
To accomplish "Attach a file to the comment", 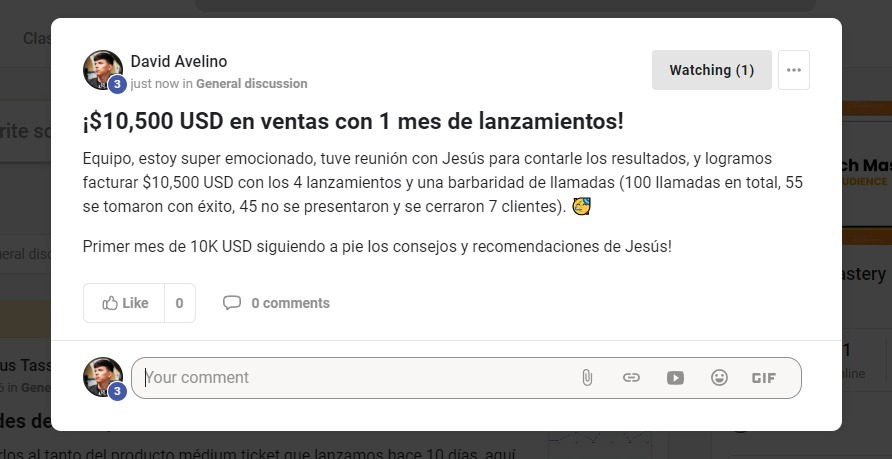I will [587, 378].
